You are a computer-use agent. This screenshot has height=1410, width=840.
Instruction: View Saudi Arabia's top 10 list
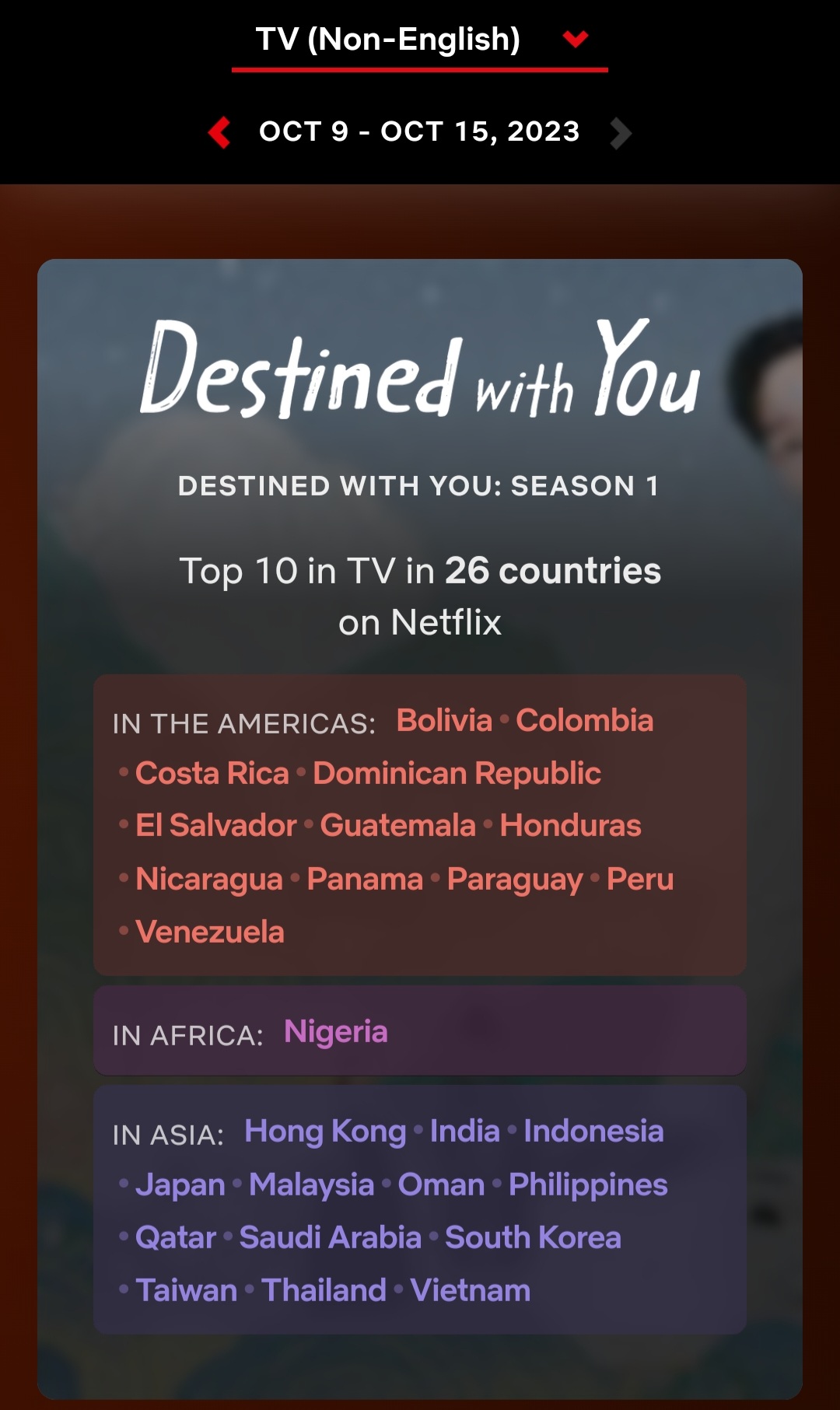[x=330, y=1238]
